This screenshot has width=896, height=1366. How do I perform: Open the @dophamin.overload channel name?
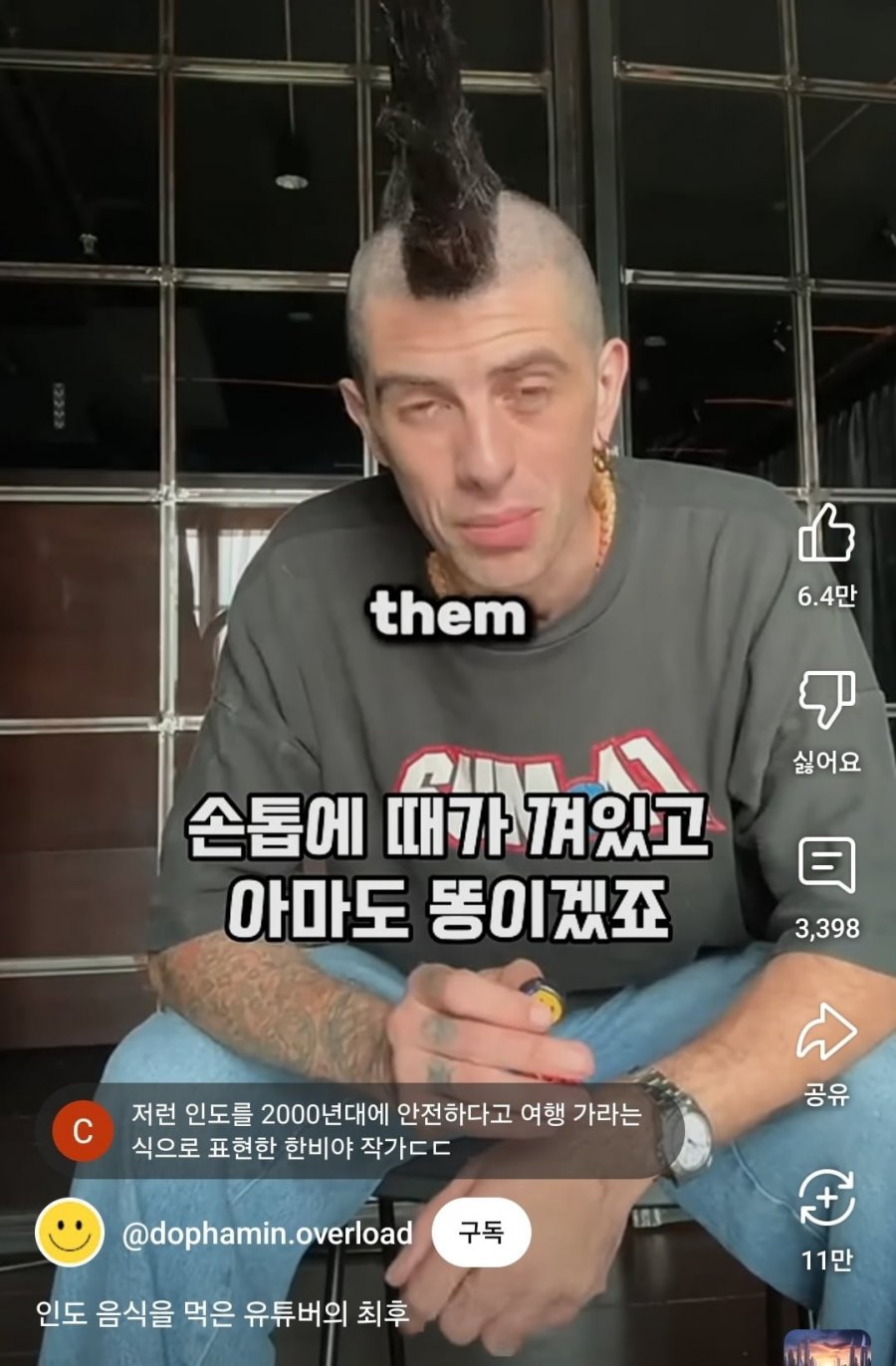267,1234
